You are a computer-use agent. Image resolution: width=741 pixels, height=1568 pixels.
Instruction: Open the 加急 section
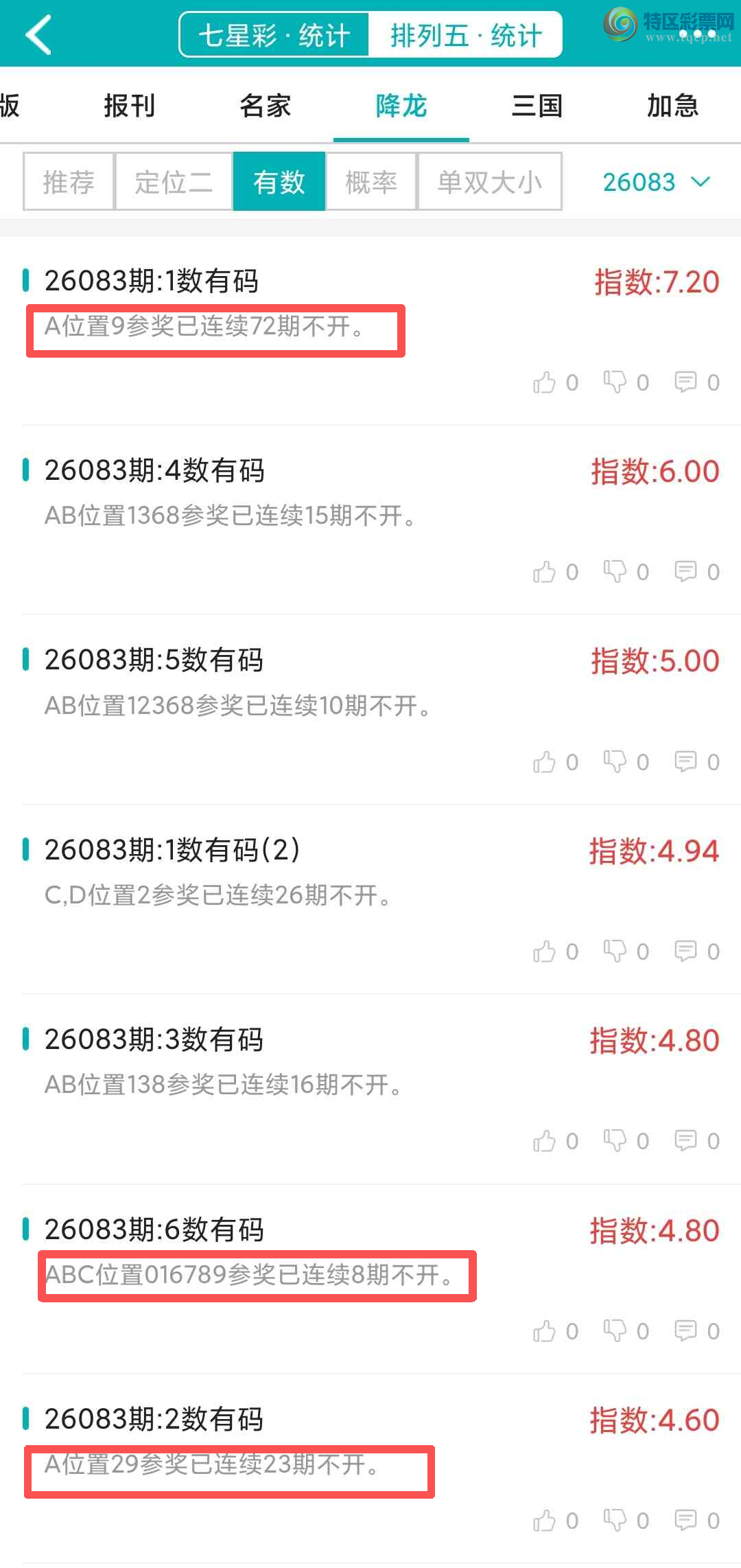click(x=672, y=106)
